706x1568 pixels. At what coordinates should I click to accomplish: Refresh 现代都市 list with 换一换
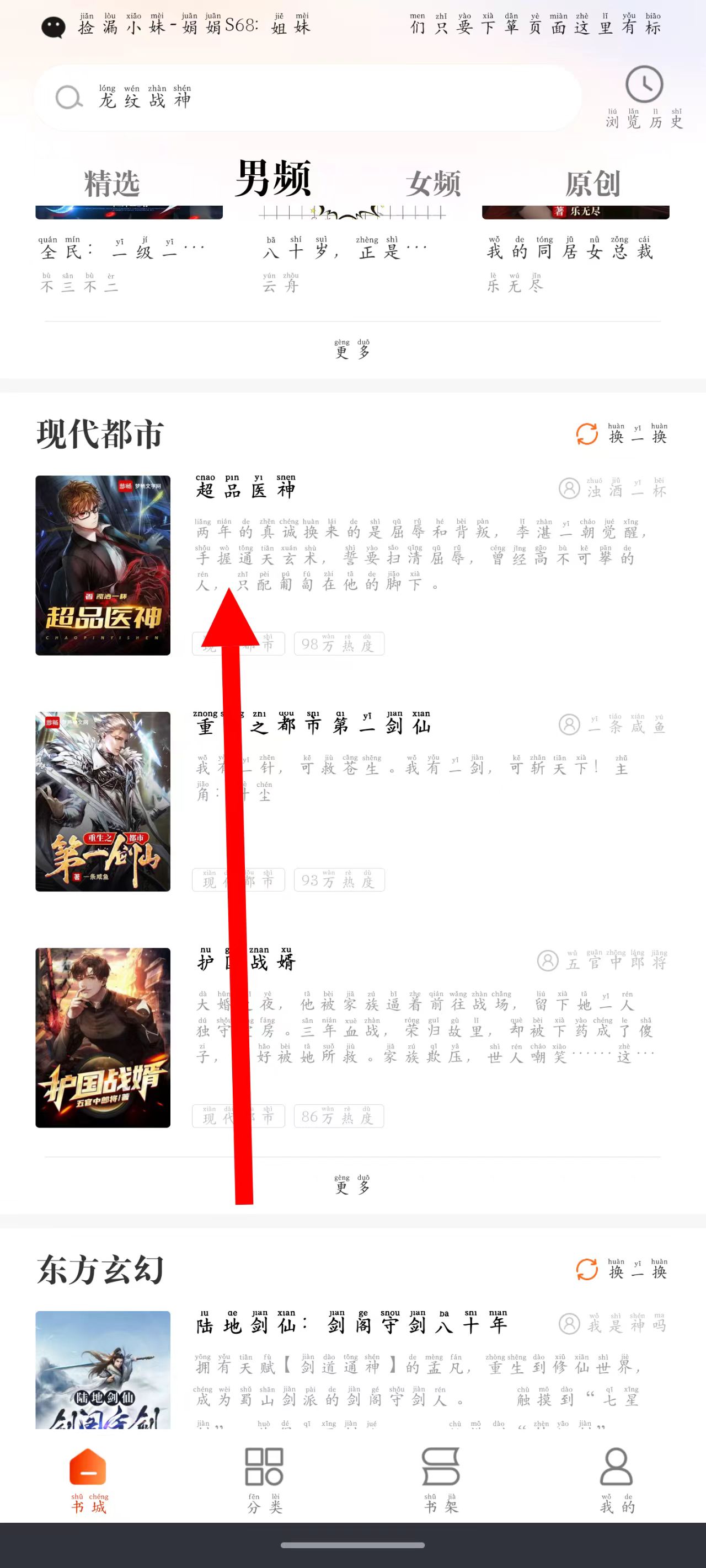click(621, 434)
